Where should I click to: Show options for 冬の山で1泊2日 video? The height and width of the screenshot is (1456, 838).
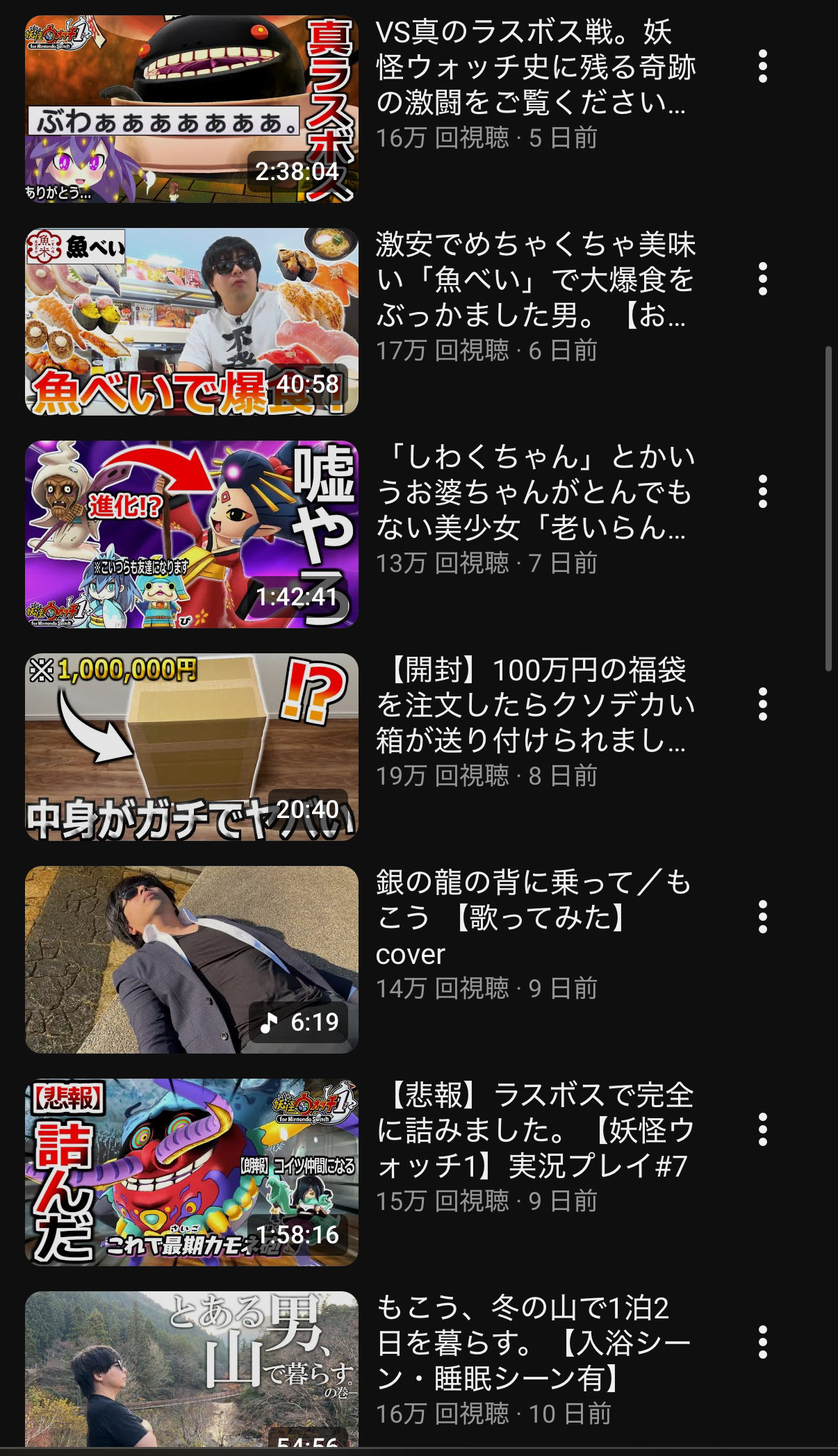pyautogui.click(x=762, y=1343)
